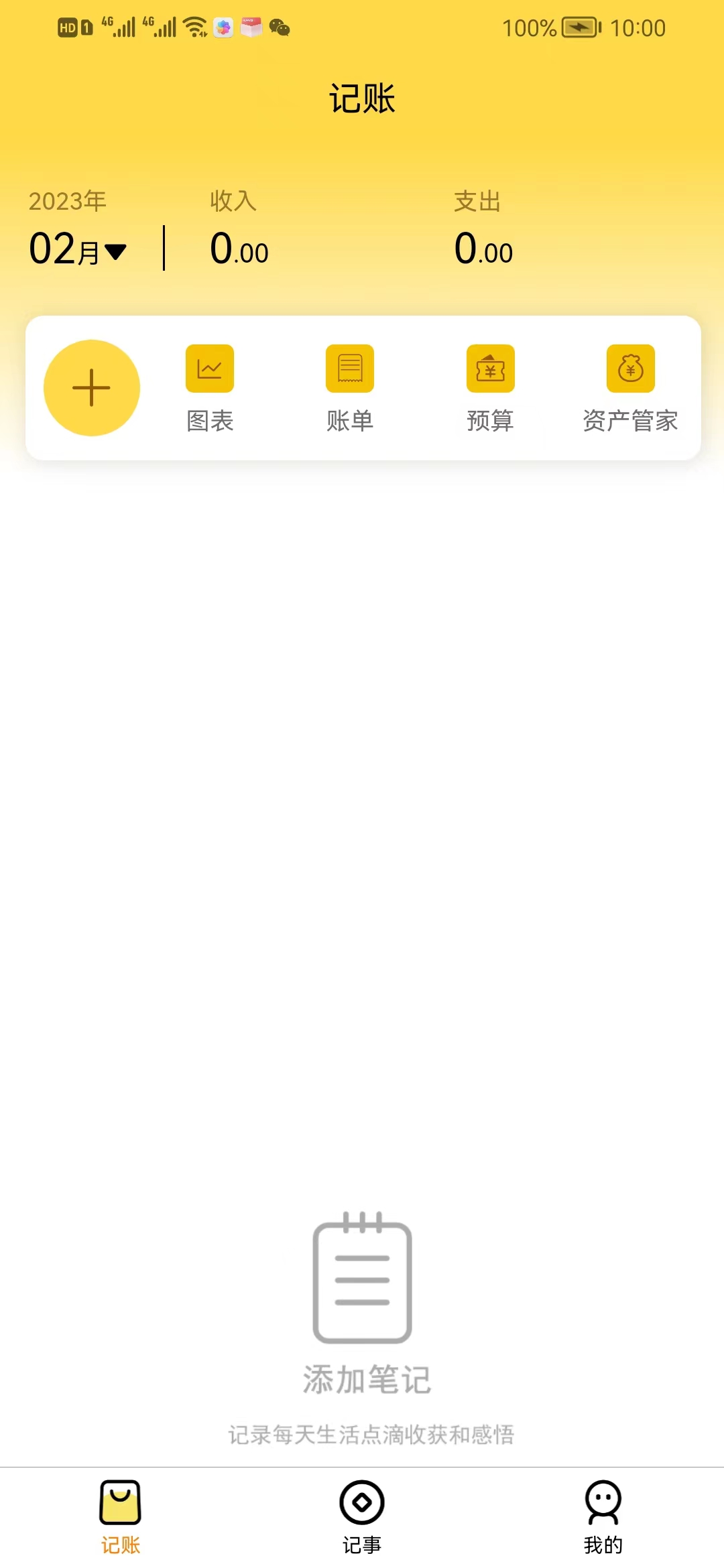Tap the yellow plus button to add record
This screenshot has height=1568, width=724.
coord(91,387)
